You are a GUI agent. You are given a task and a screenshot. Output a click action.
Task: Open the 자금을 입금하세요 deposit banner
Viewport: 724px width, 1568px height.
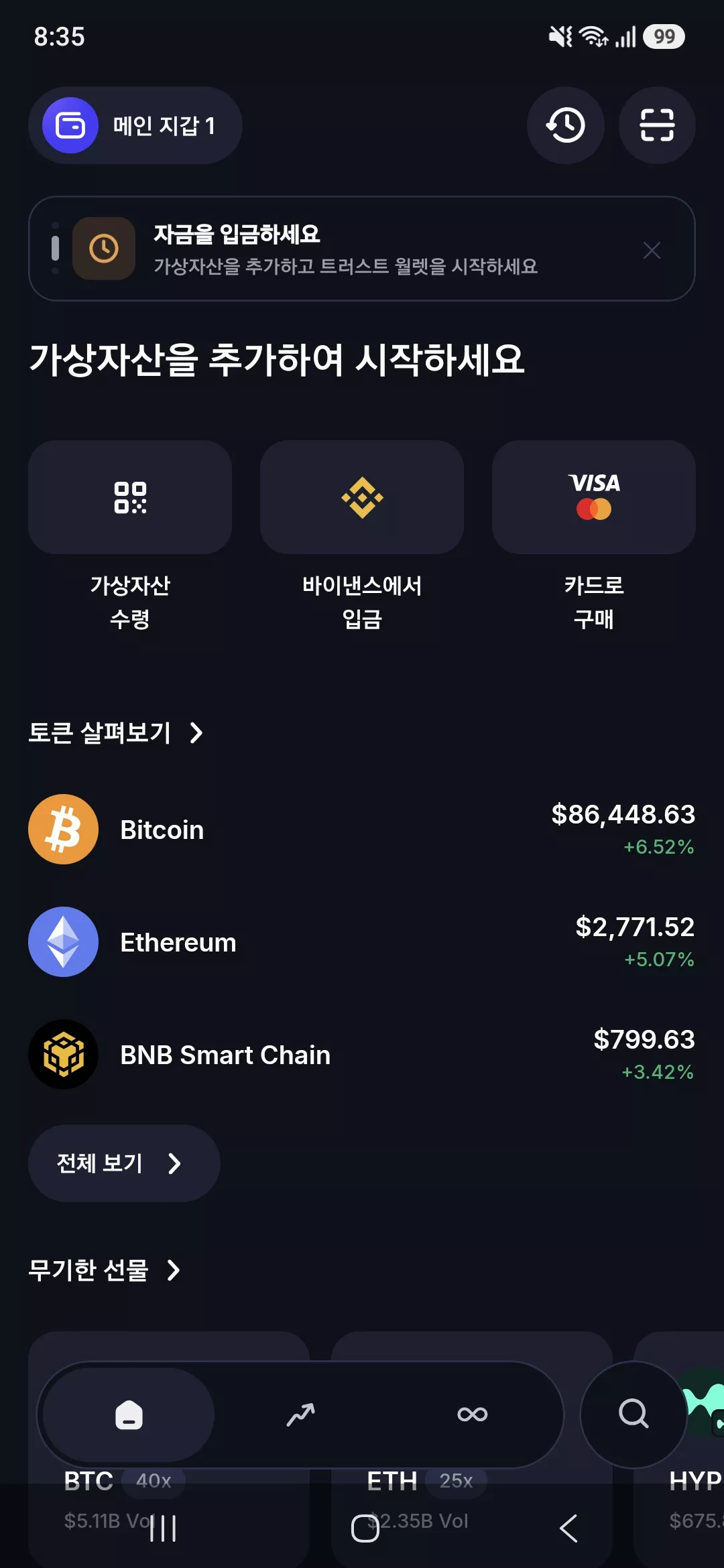(x=362, y=249)
